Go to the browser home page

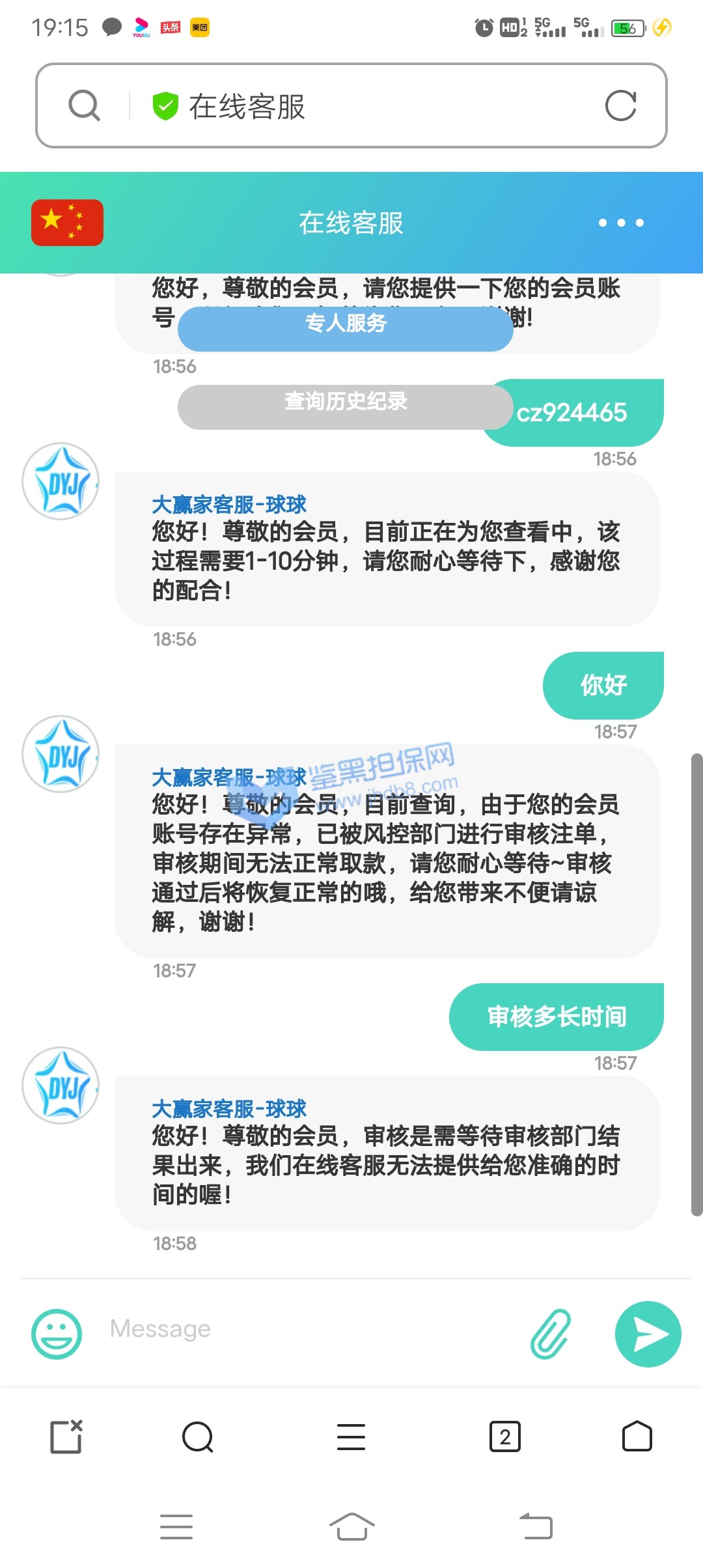pyautogui.click(x=637, y=1436)
